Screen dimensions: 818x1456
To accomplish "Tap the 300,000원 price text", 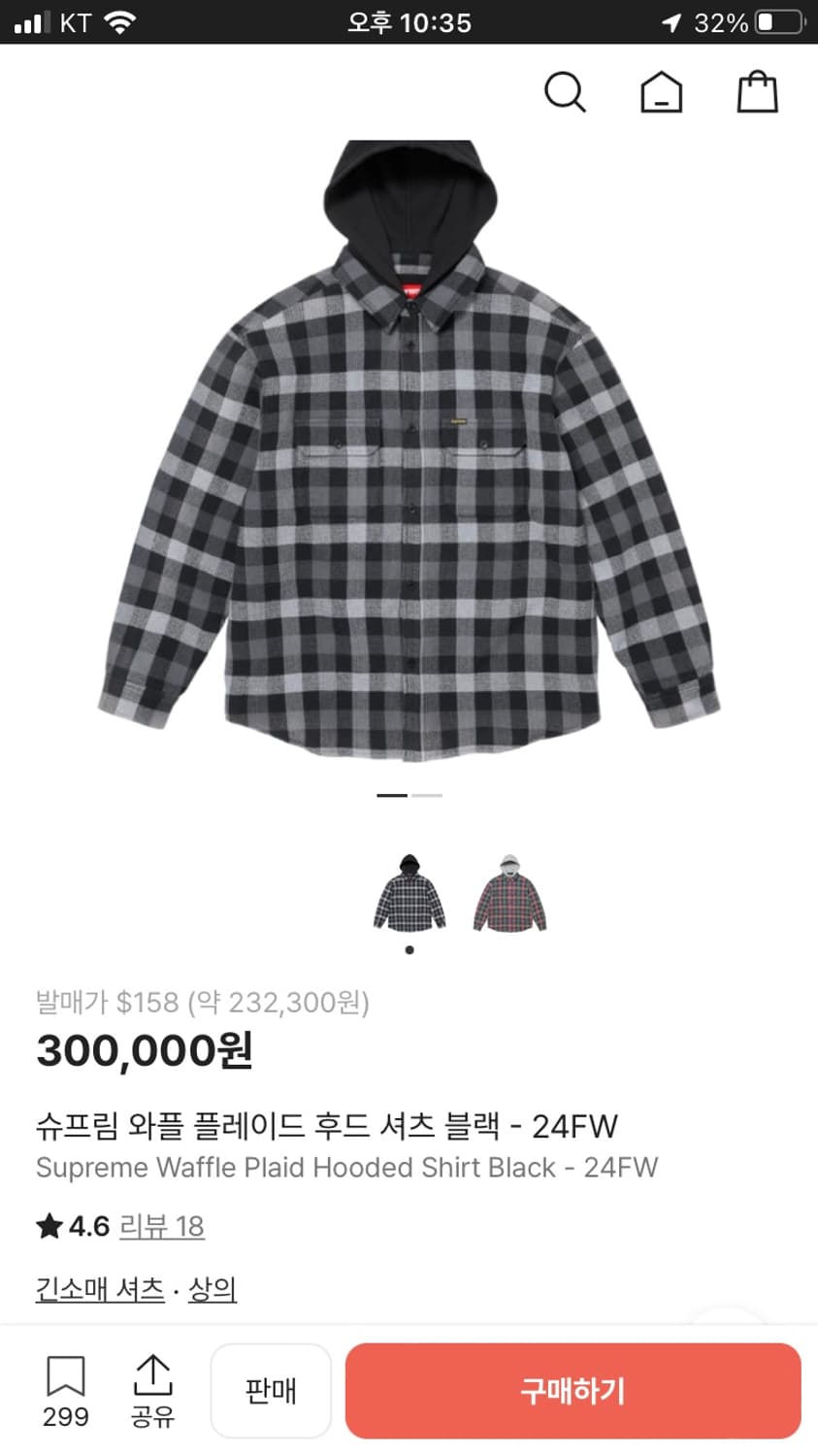I will pos(144,1050).
